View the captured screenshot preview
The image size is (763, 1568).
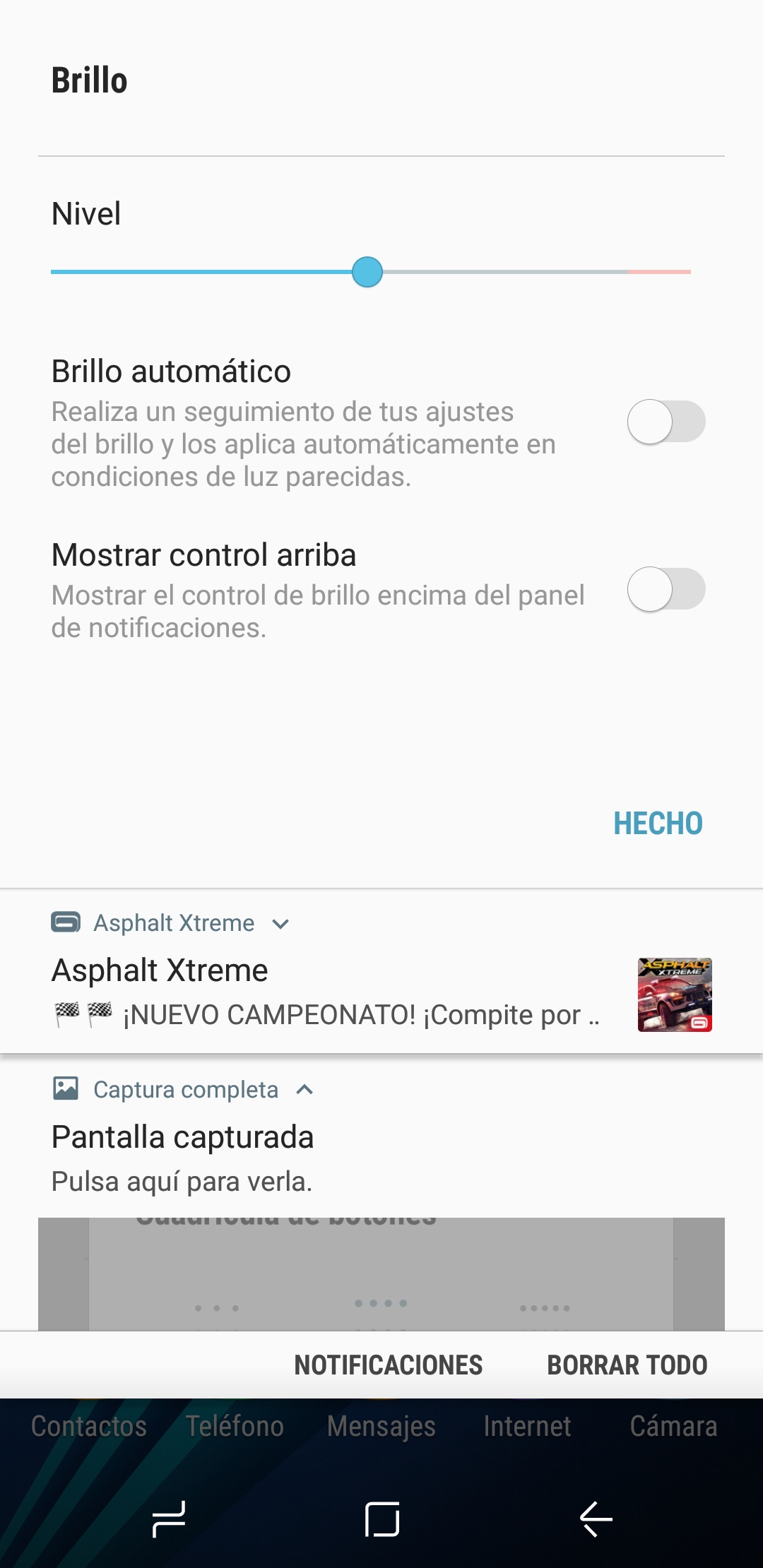(381, 1273)
